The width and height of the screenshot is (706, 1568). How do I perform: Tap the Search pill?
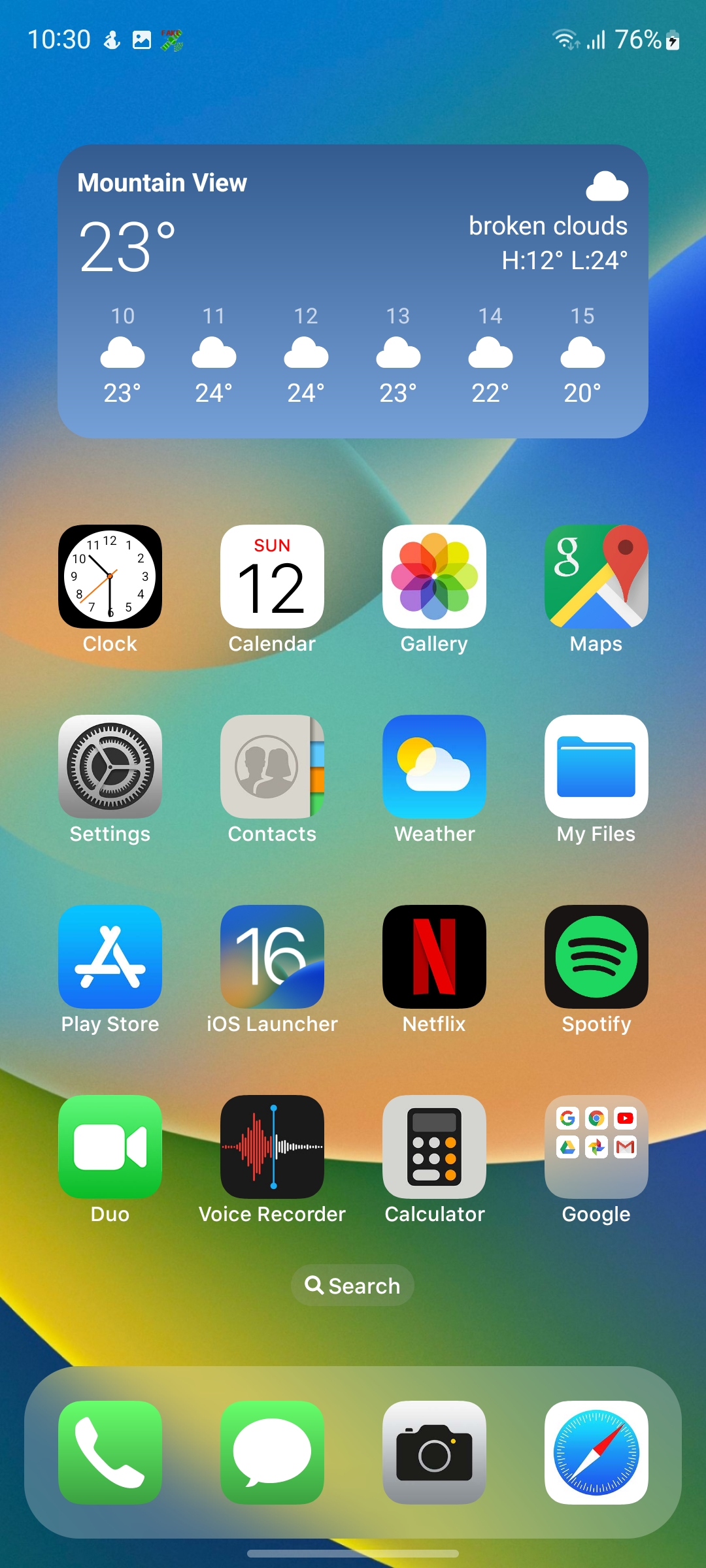click(x=352, y=1284)
